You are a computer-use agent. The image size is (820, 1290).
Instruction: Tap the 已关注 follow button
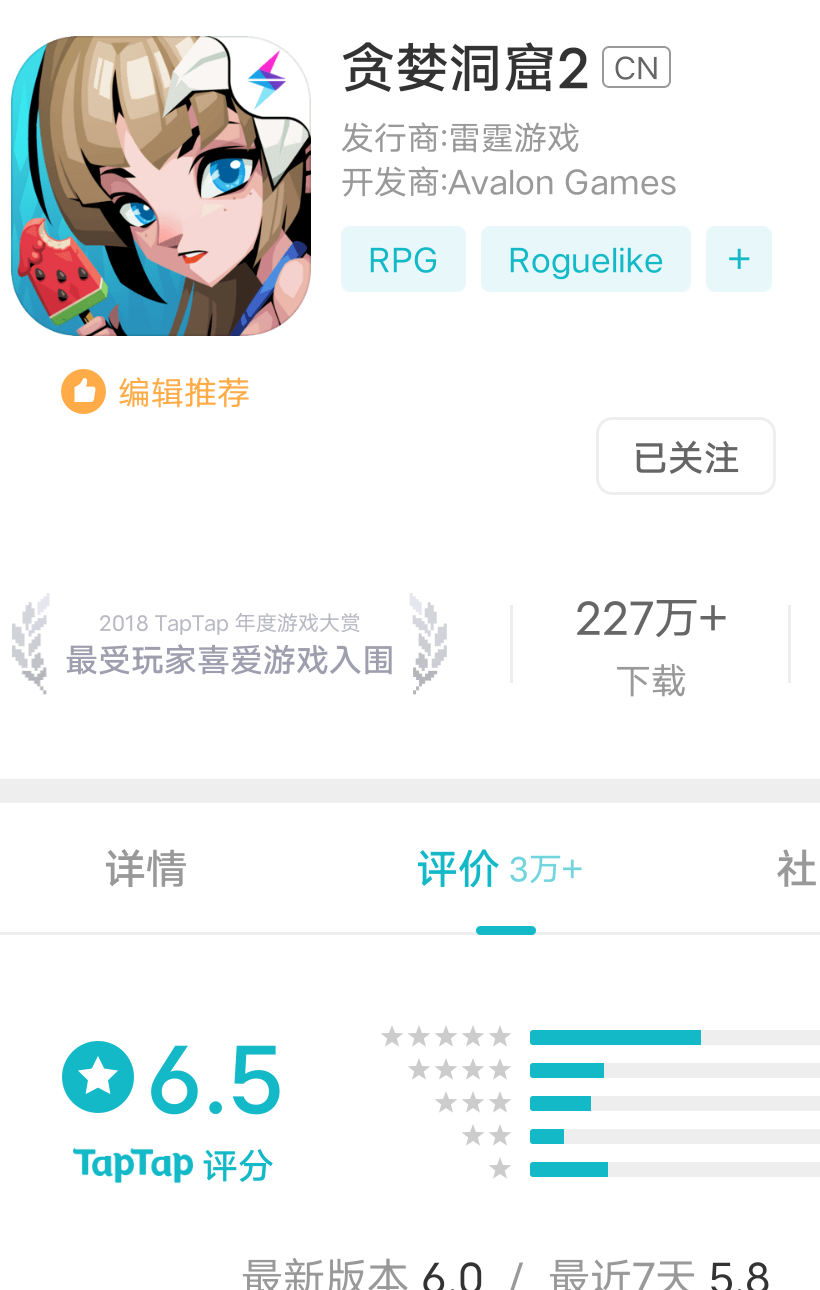click(685, 457)
